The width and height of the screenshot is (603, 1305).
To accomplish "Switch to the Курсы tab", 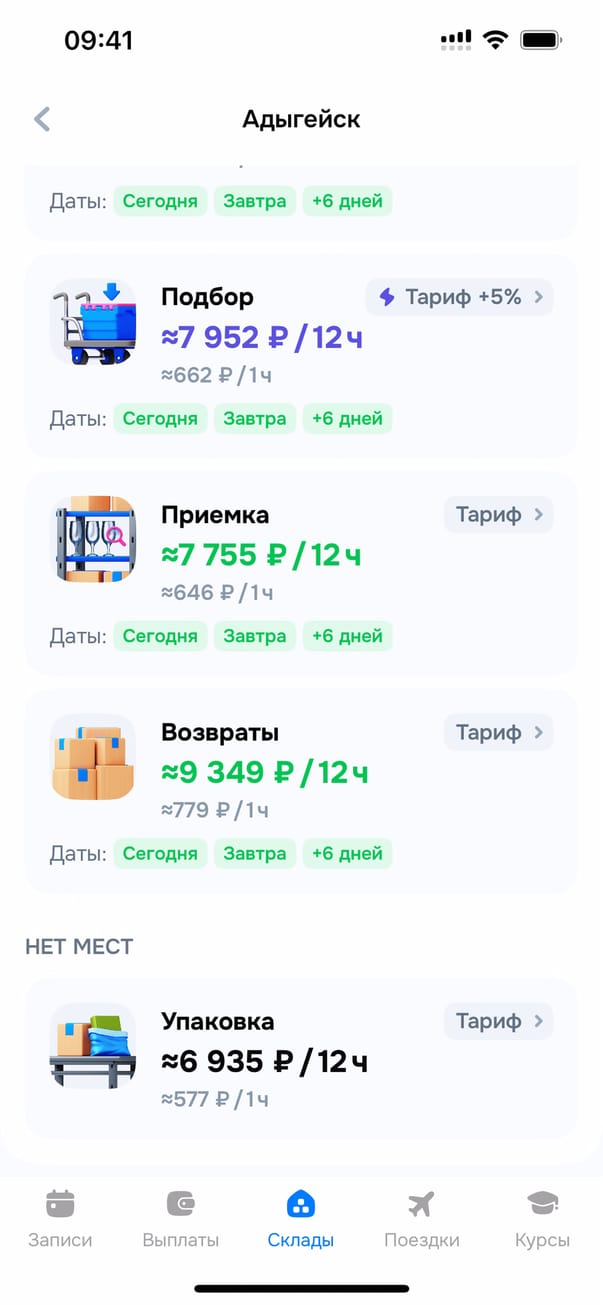I will pyautogui.click(x=542, y=1220).
